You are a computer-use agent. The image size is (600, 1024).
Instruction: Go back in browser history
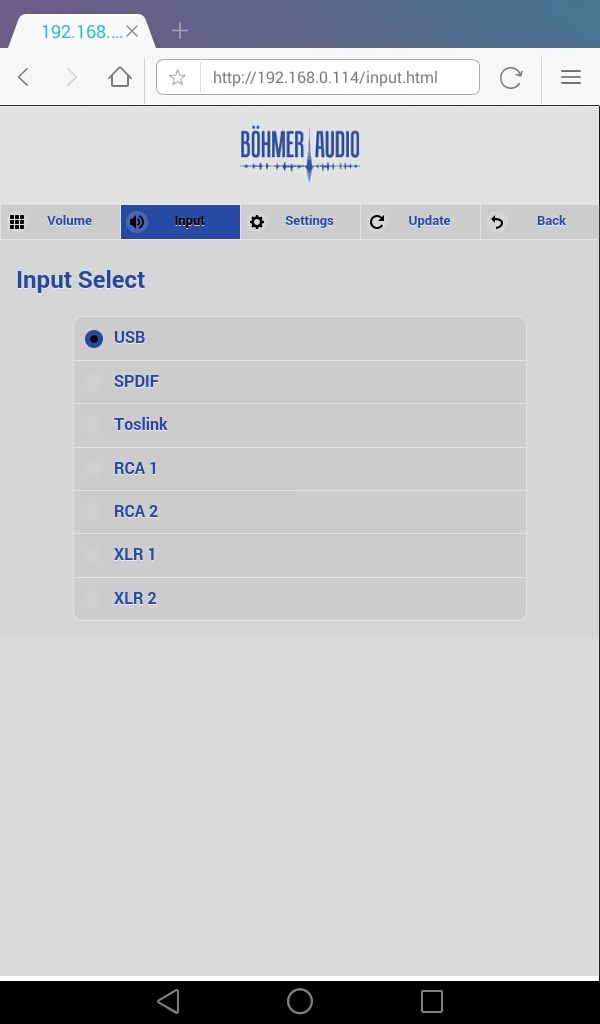point(24,77)
